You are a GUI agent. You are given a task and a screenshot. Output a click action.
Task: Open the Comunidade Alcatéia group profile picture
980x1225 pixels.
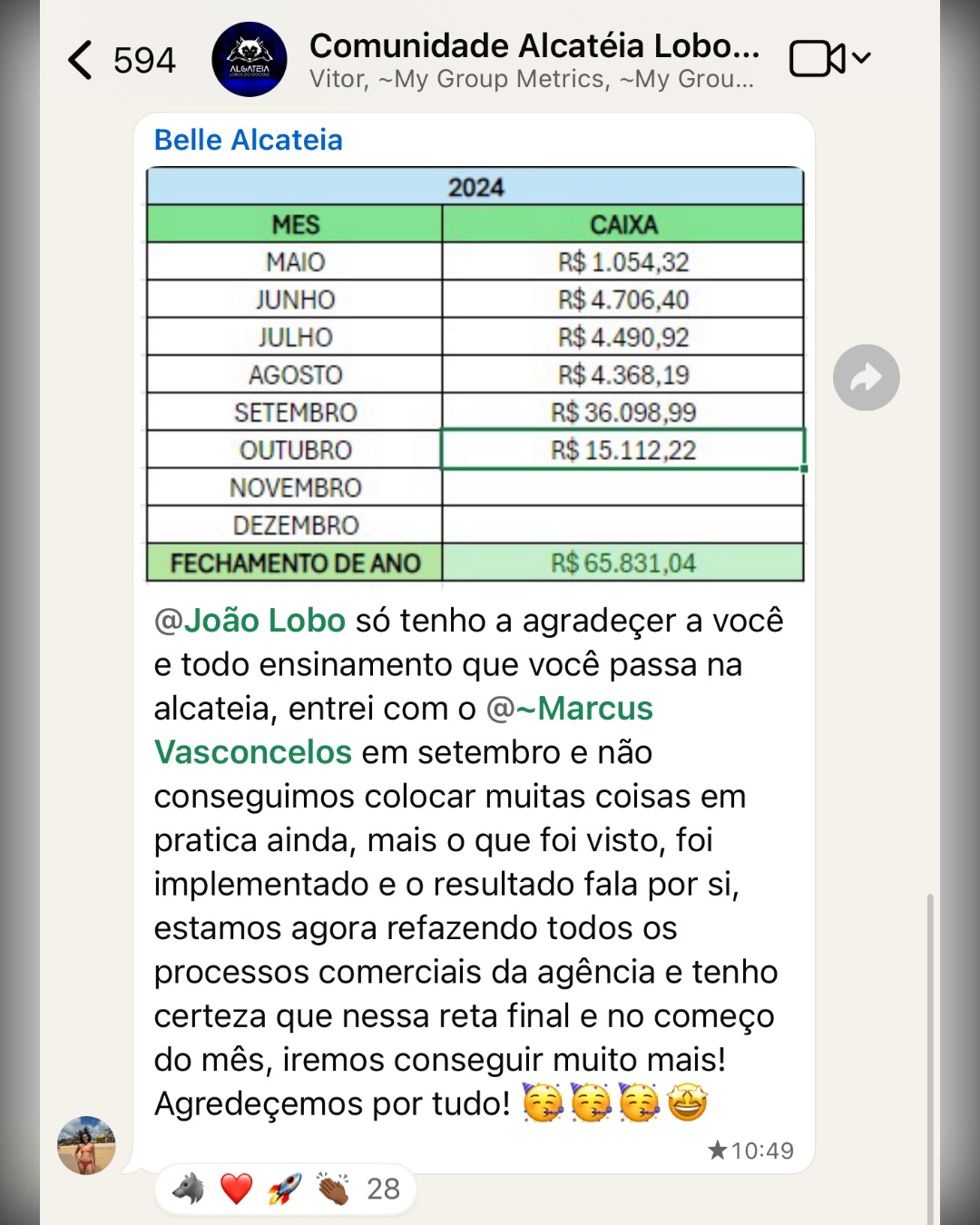point(249,59)
